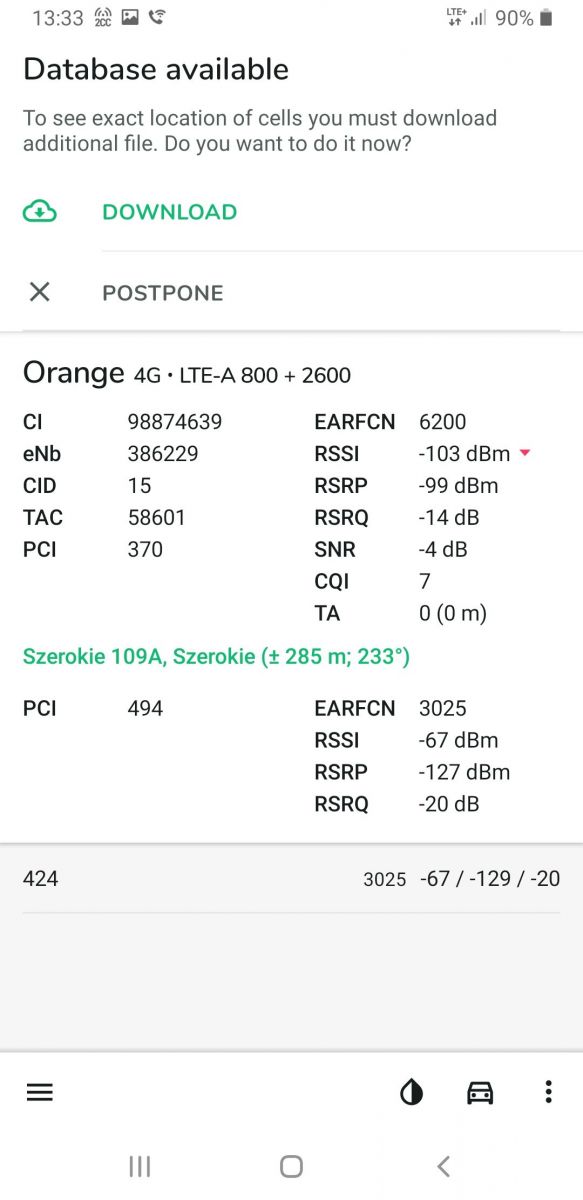Postpone the database download
583x1200 pixels.
click(291, 292)
